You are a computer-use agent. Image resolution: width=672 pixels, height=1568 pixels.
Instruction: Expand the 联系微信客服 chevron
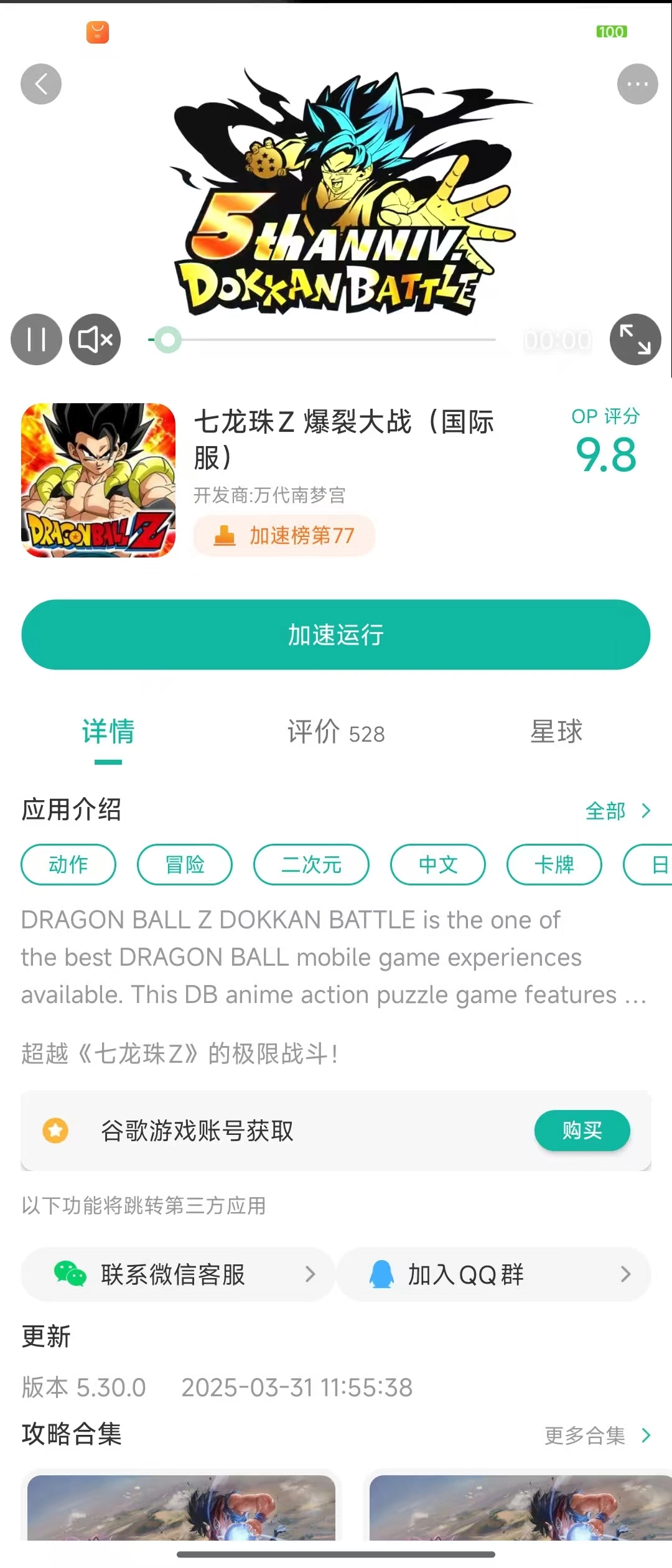coord(309,1274)
